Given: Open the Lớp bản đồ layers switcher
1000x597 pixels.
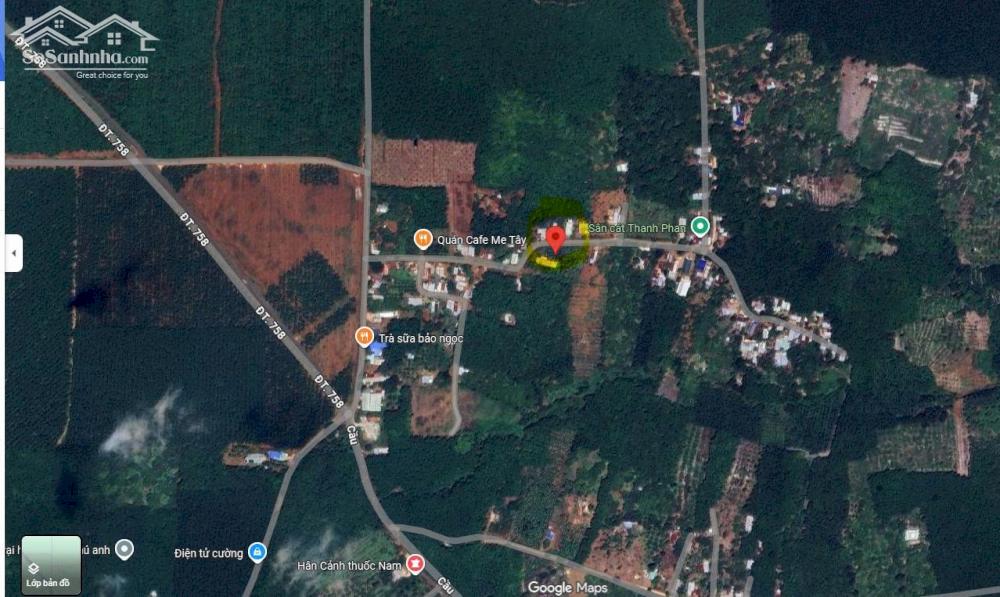Looking at the screenshot, I should coord(50,565).
